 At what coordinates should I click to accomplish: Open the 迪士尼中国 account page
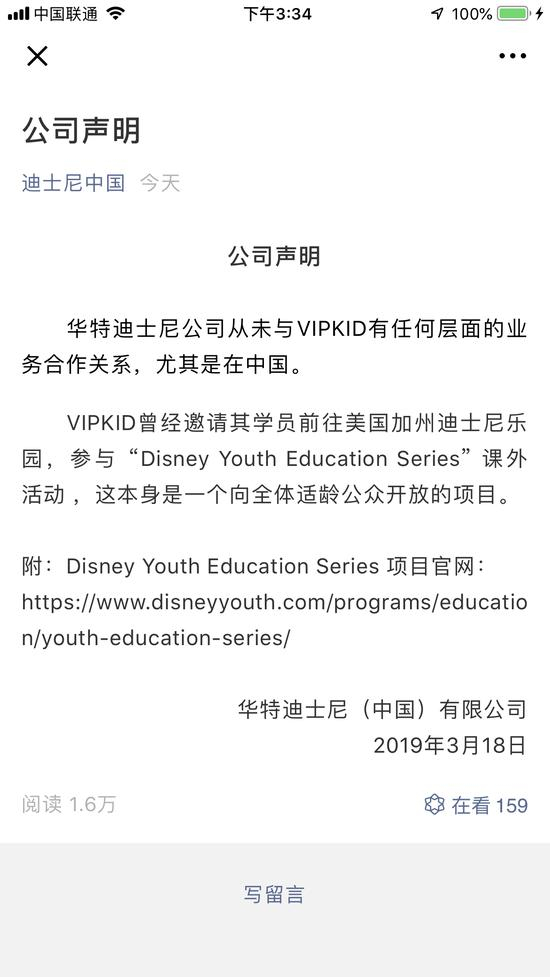coord(73,183)
